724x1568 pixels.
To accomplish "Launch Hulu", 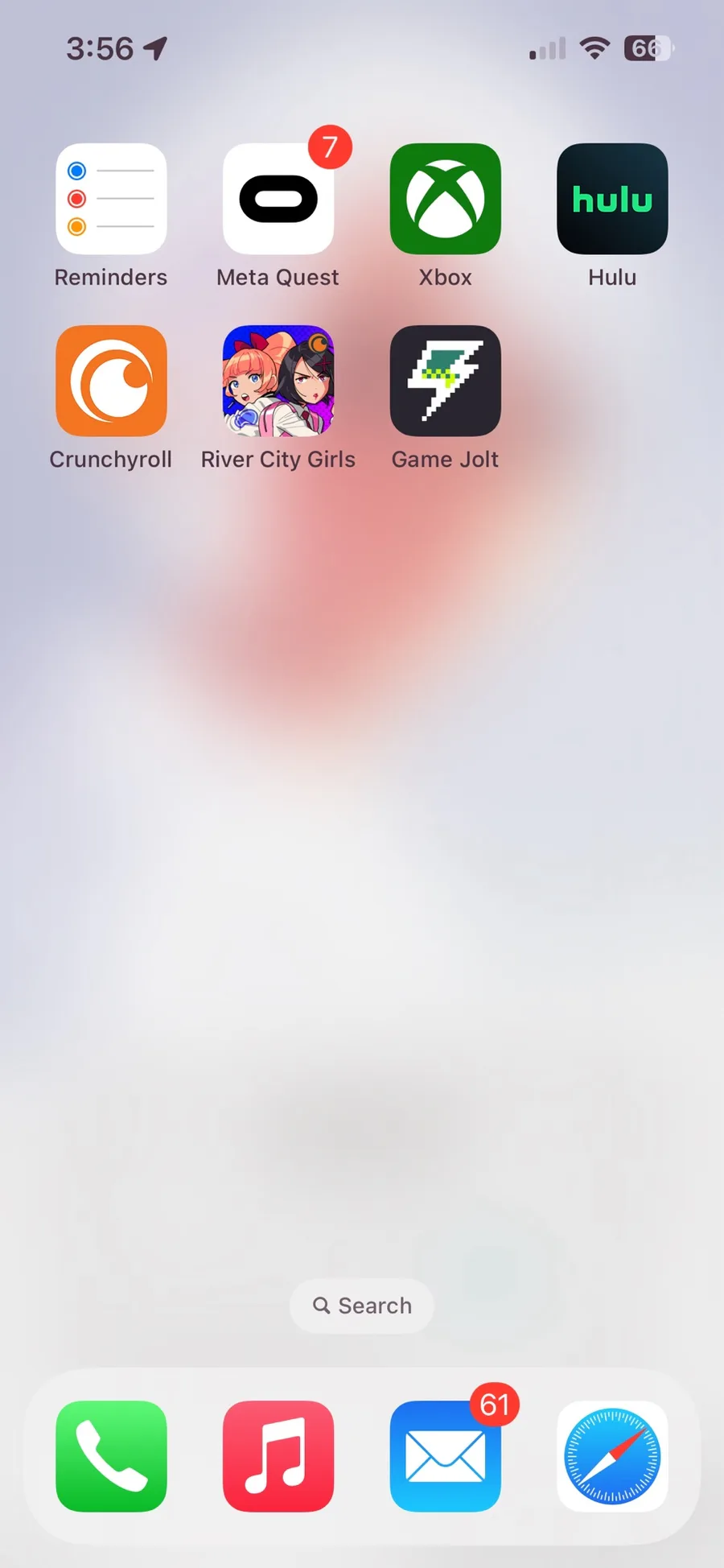I will tap(612, 199).
